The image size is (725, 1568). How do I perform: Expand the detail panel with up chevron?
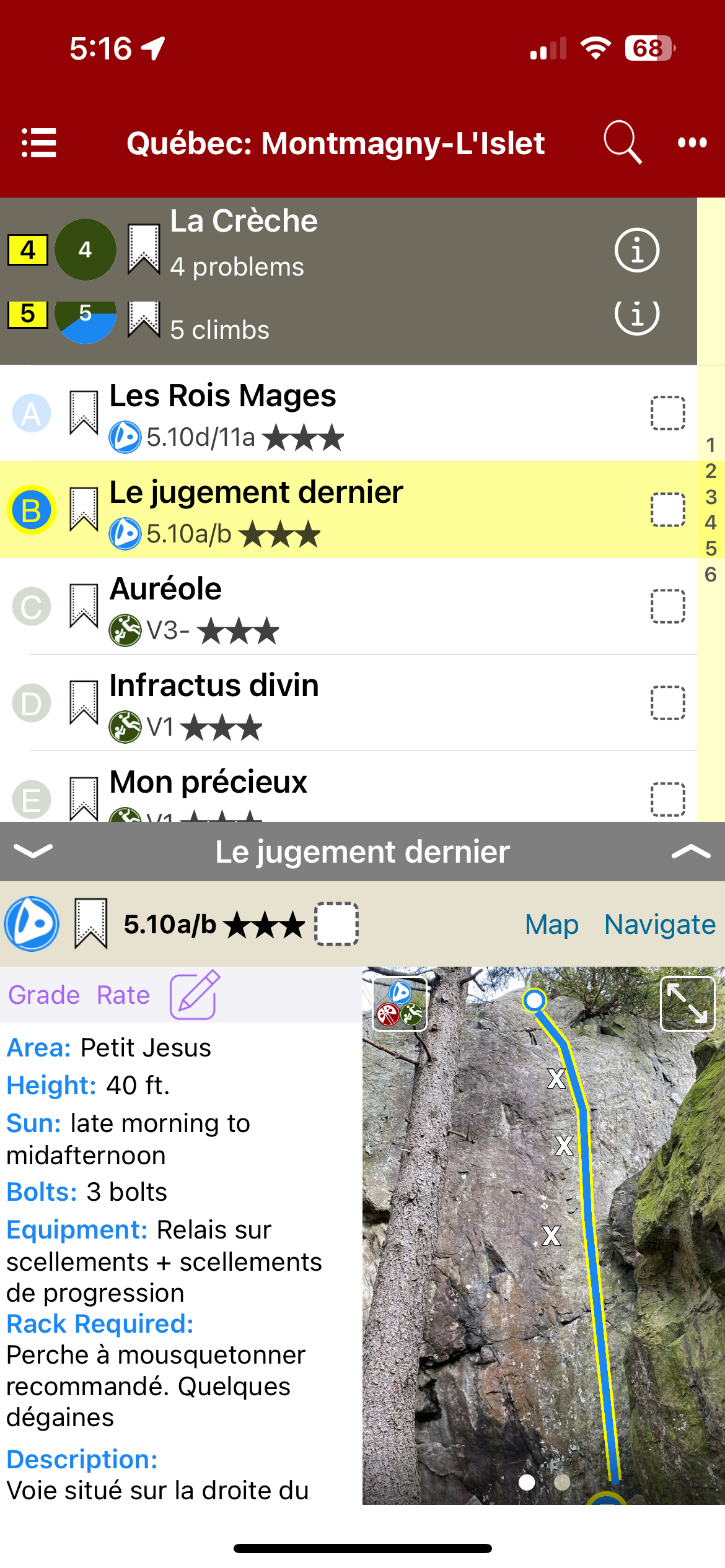[691, 852]
